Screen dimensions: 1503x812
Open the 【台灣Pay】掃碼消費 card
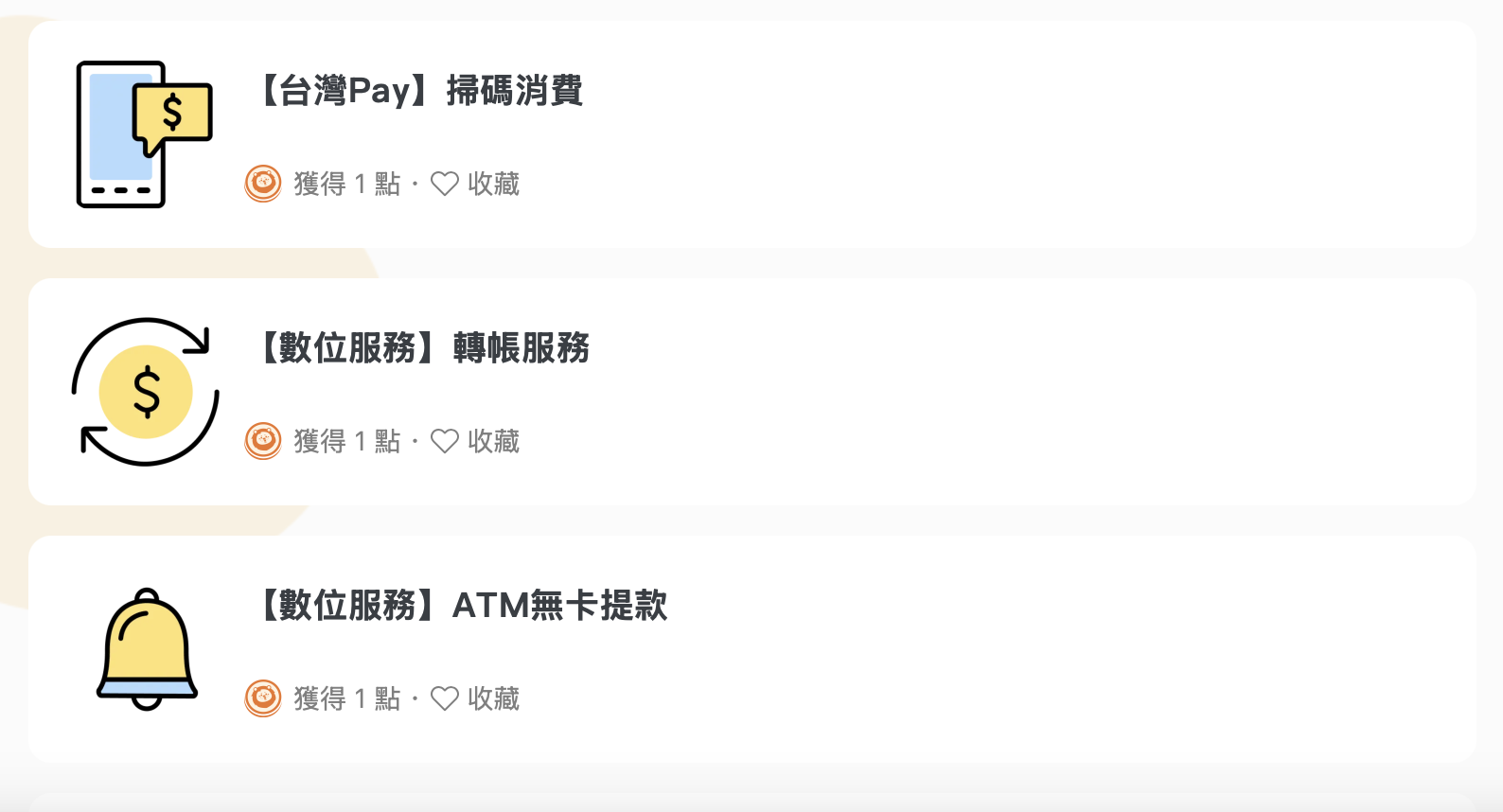[422, 92]
